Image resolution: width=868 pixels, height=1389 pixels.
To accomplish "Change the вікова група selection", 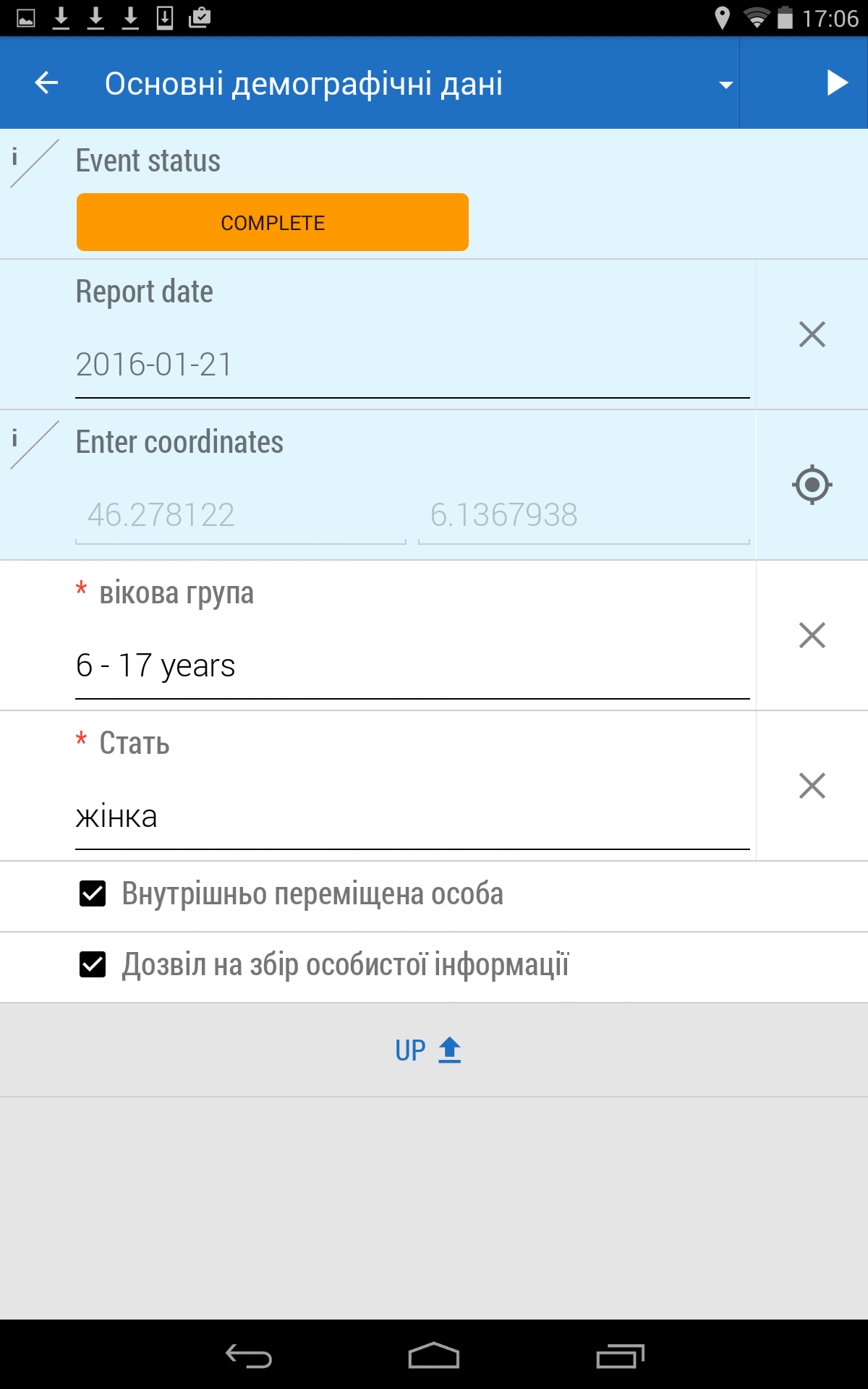I will (x=412, y=666).
